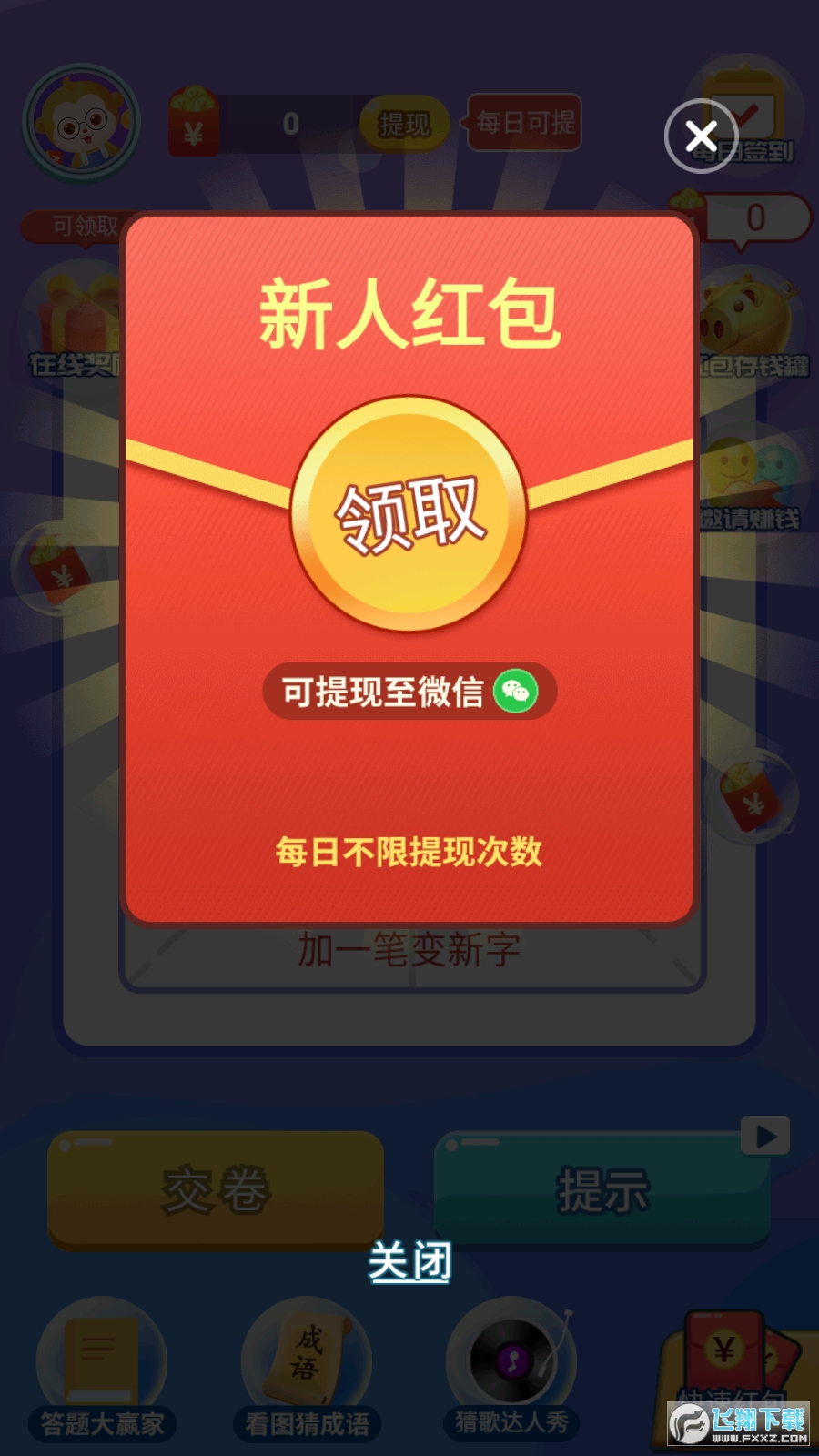This screenshot has height=1456, width=819.
Task: Dismiss the red packet popup with X
Action: click(x=701, y=136)
